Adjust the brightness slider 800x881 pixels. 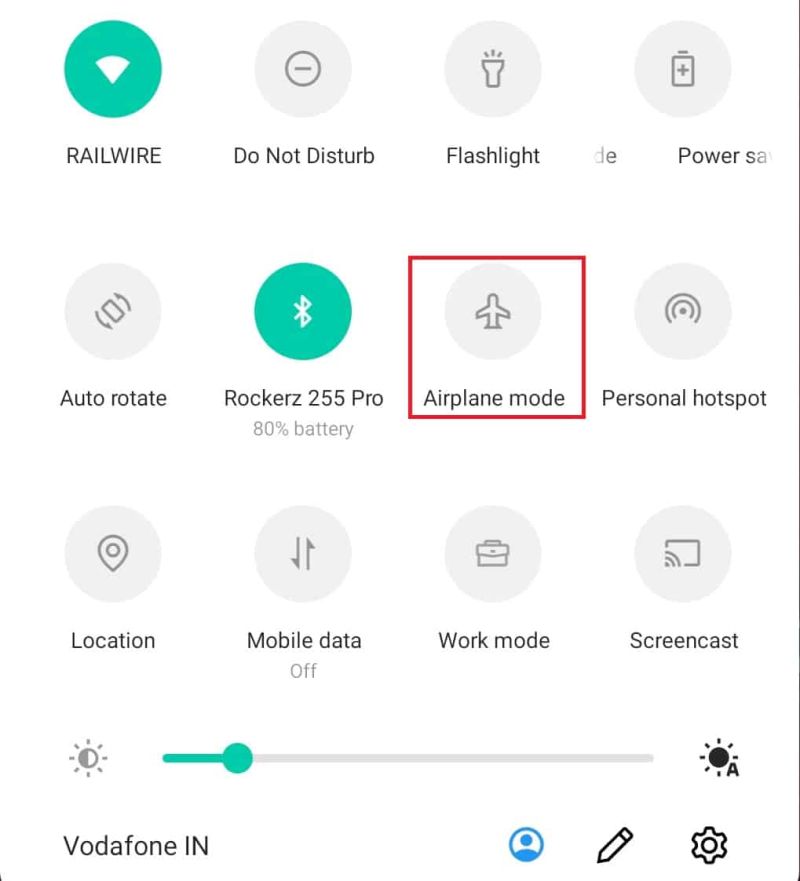click(240, 757)
